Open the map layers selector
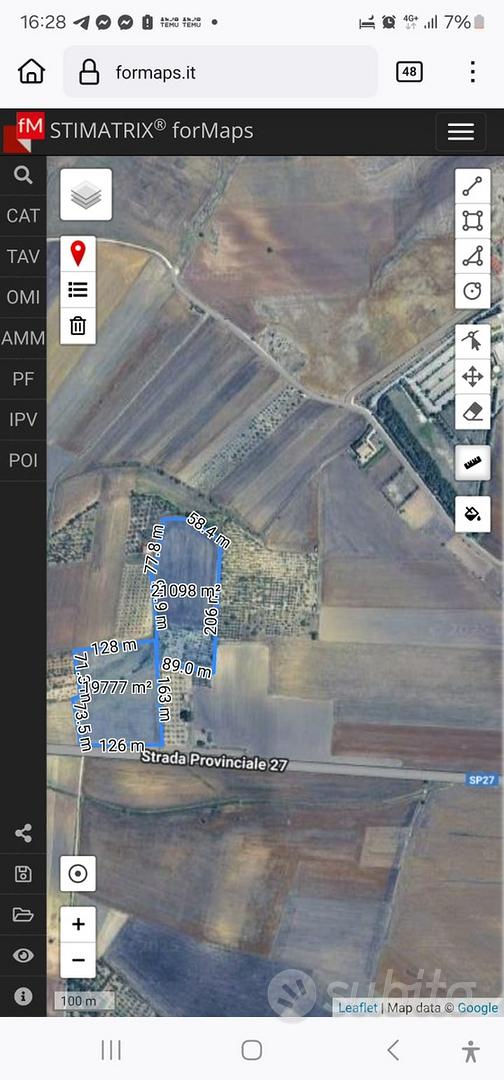 tap(86, 195)
